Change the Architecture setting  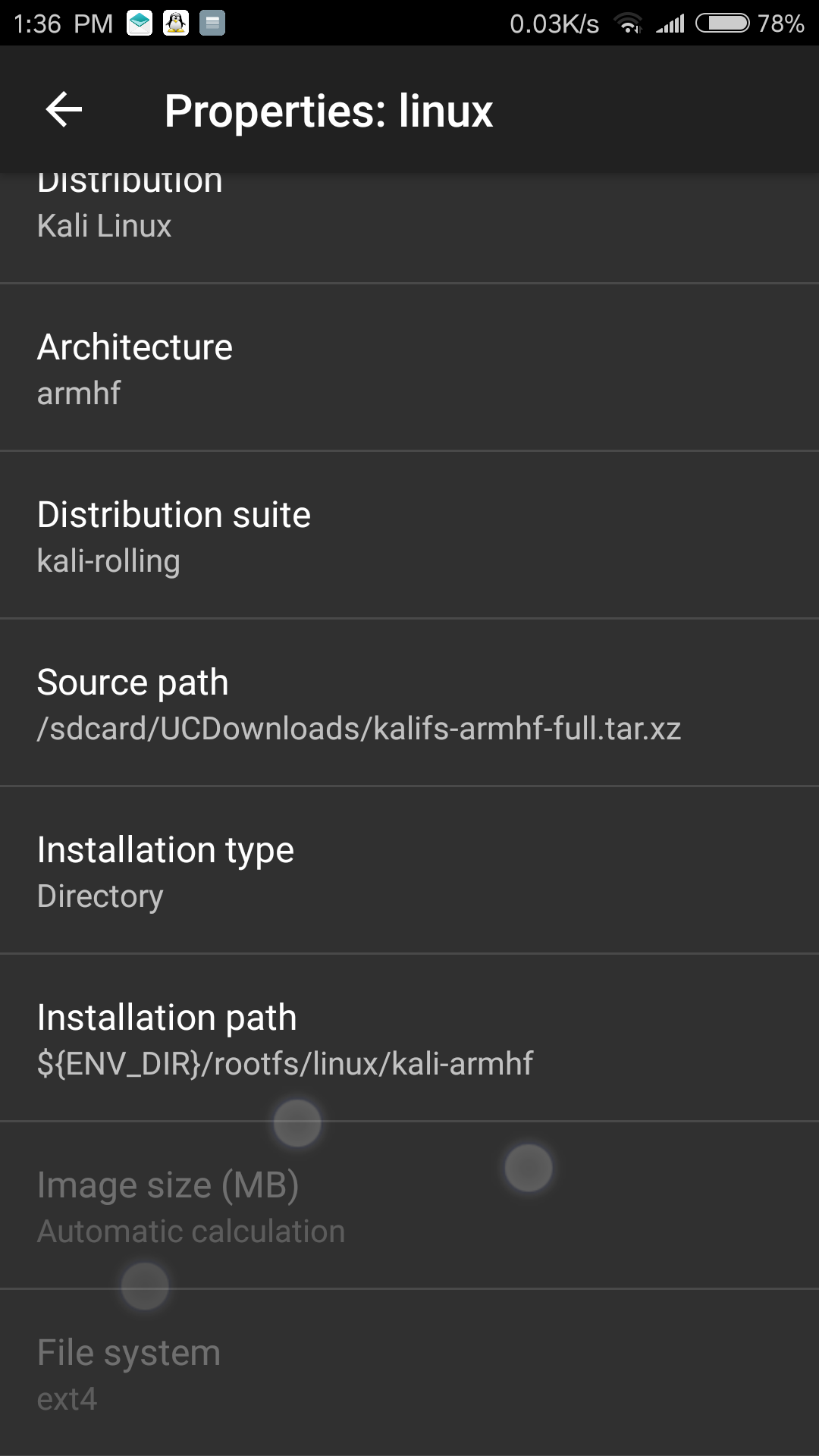click(409, 368)
